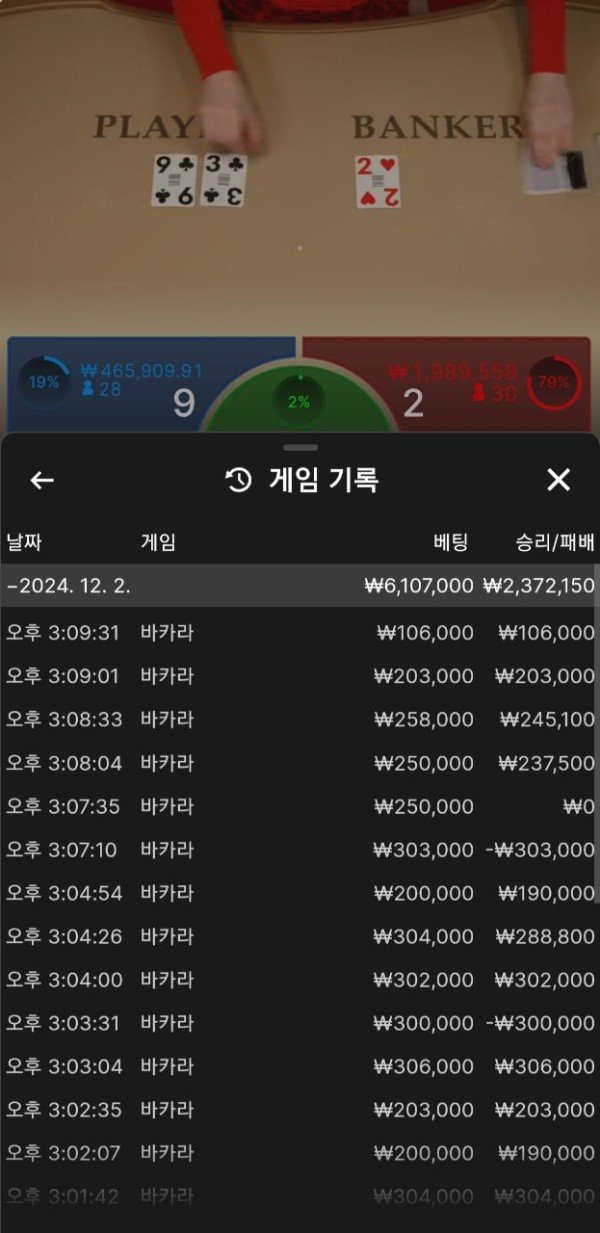The height and width of the screenshot is (1233, 600).
Task: View the 오후 3:03:31 losing round
Action: 300,1023
